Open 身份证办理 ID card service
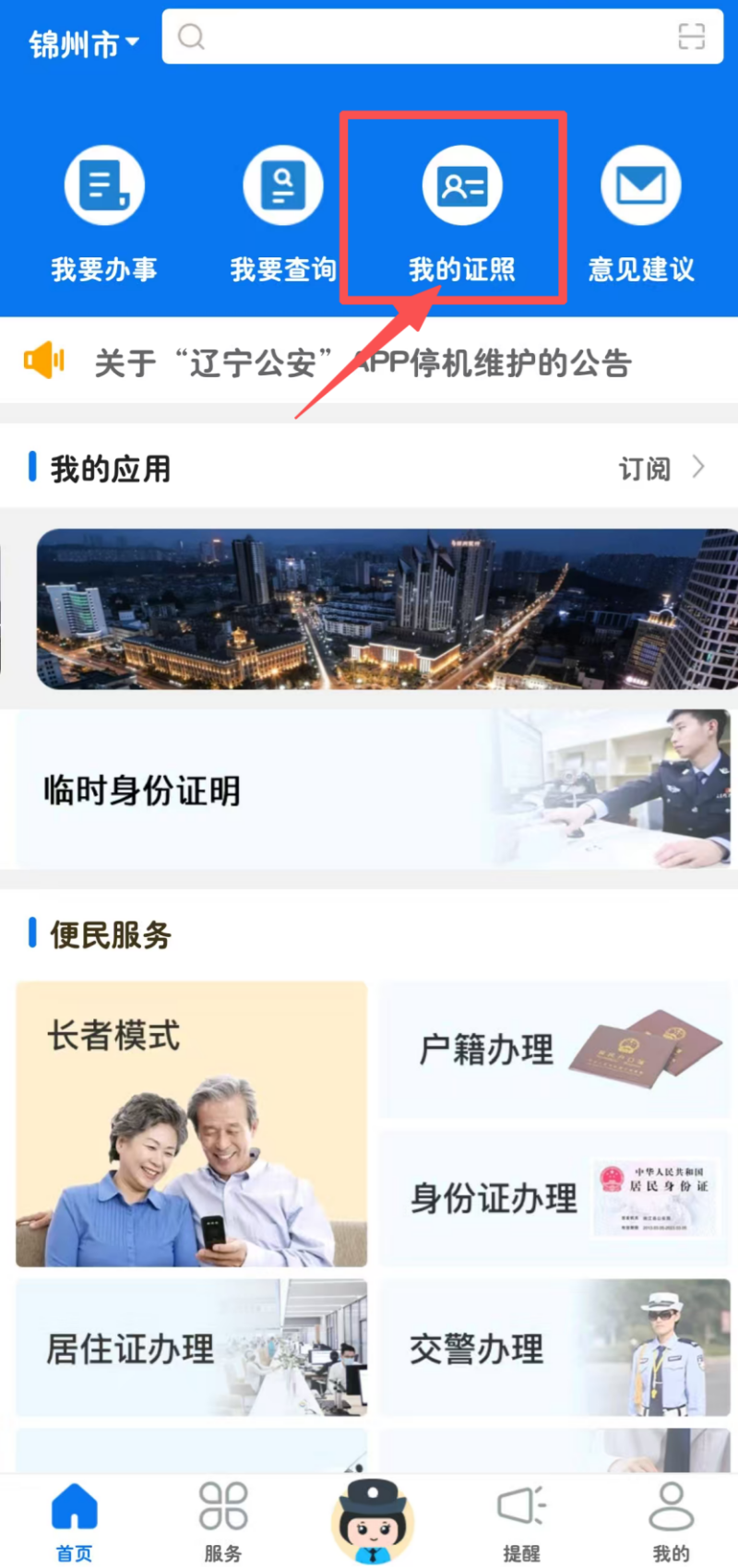 (x=553, y=1196)
